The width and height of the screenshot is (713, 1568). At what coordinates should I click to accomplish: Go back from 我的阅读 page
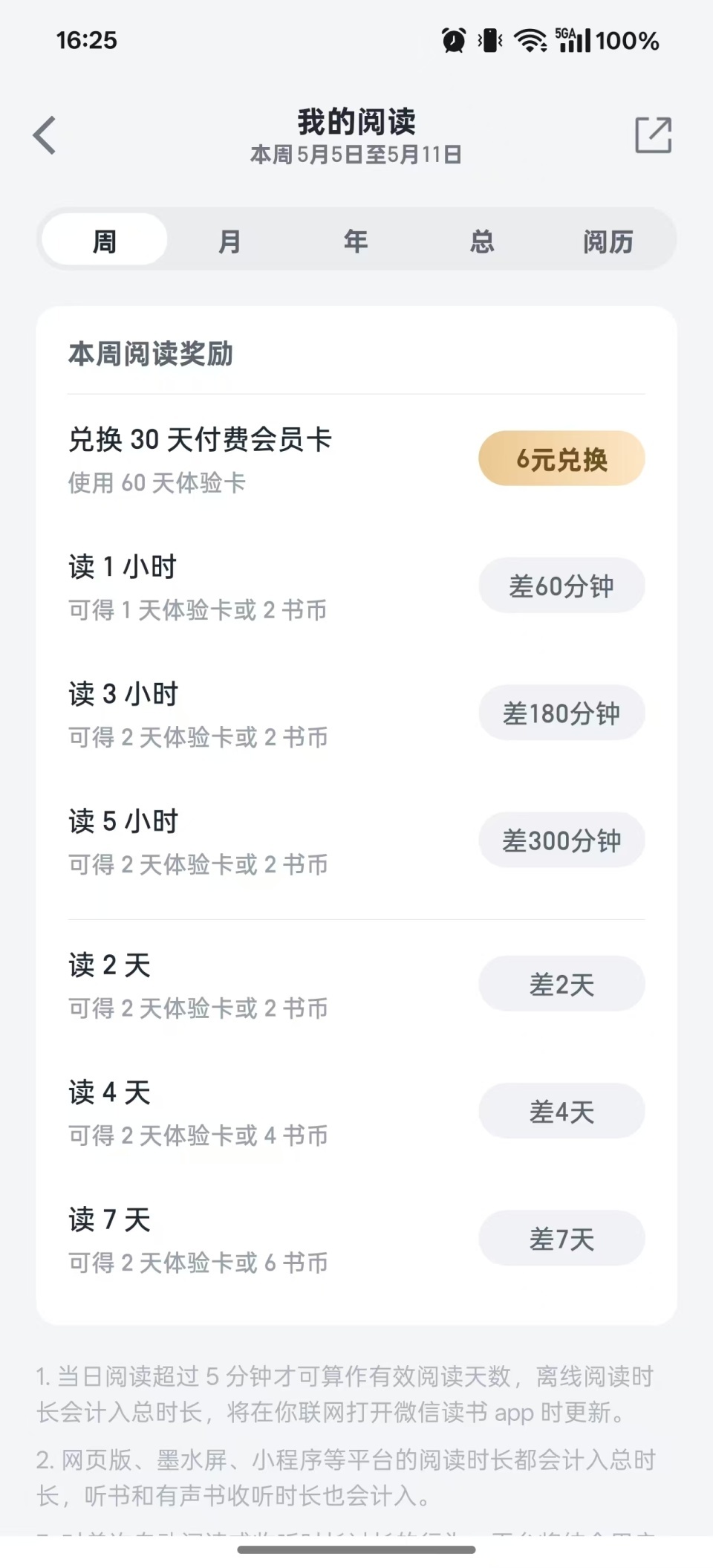coord(45,135)
